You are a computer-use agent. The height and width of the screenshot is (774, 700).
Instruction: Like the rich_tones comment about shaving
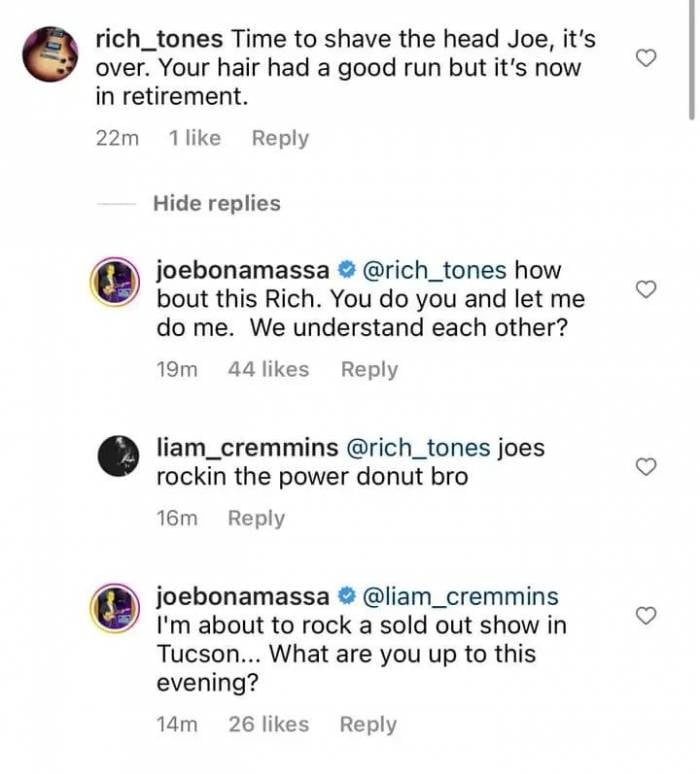point(647,58)
